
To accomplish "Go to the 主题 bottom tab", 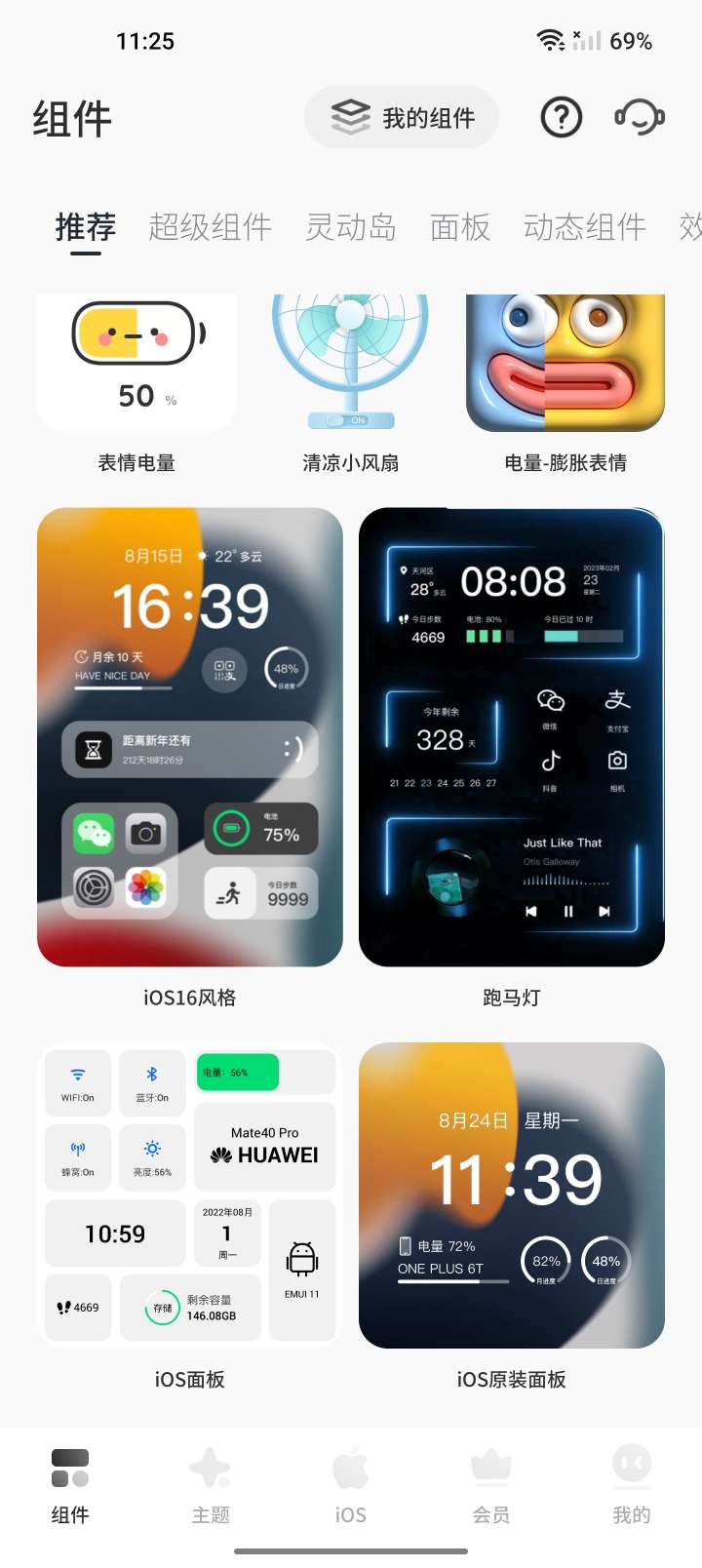I will tap(211, 1486).
